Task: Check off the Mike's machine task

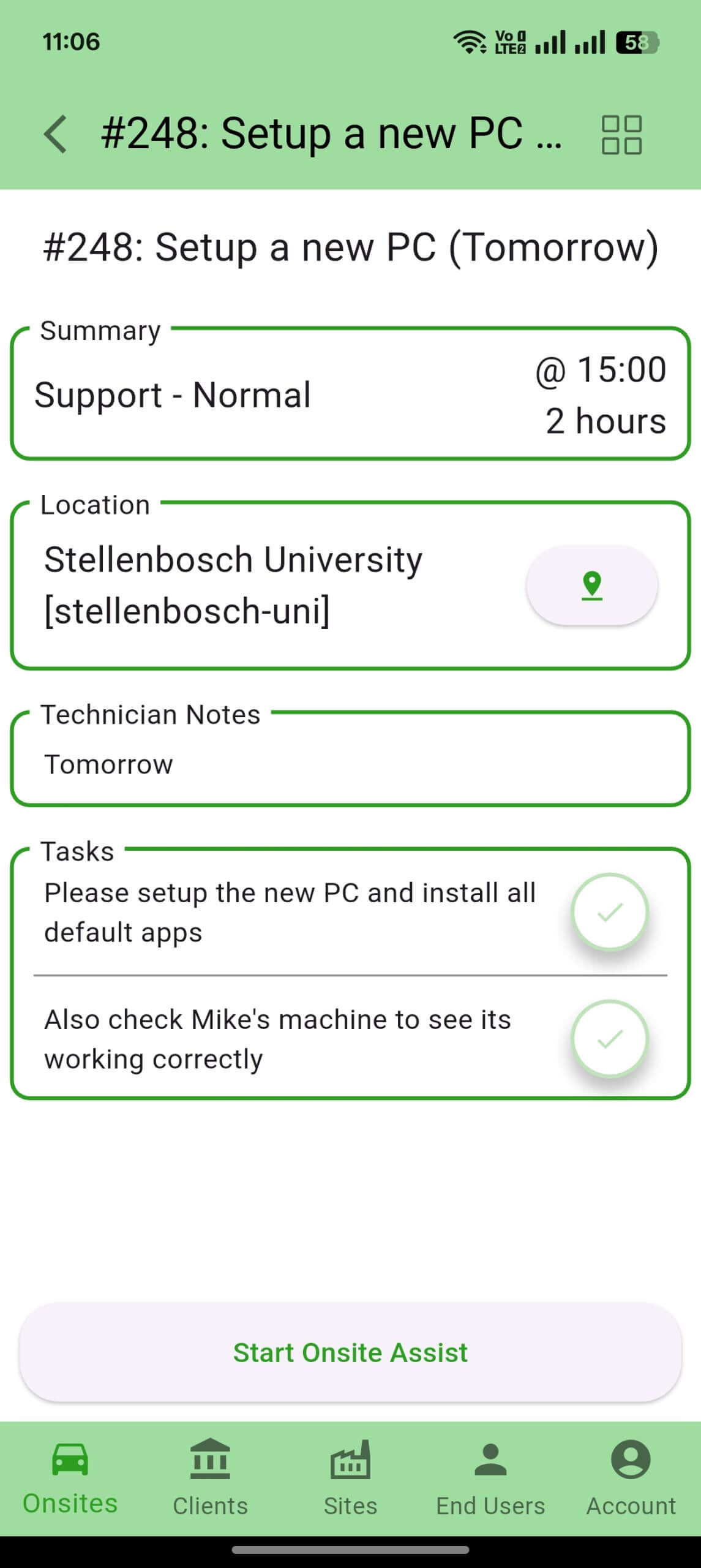Action: [x=610, y=1039]
